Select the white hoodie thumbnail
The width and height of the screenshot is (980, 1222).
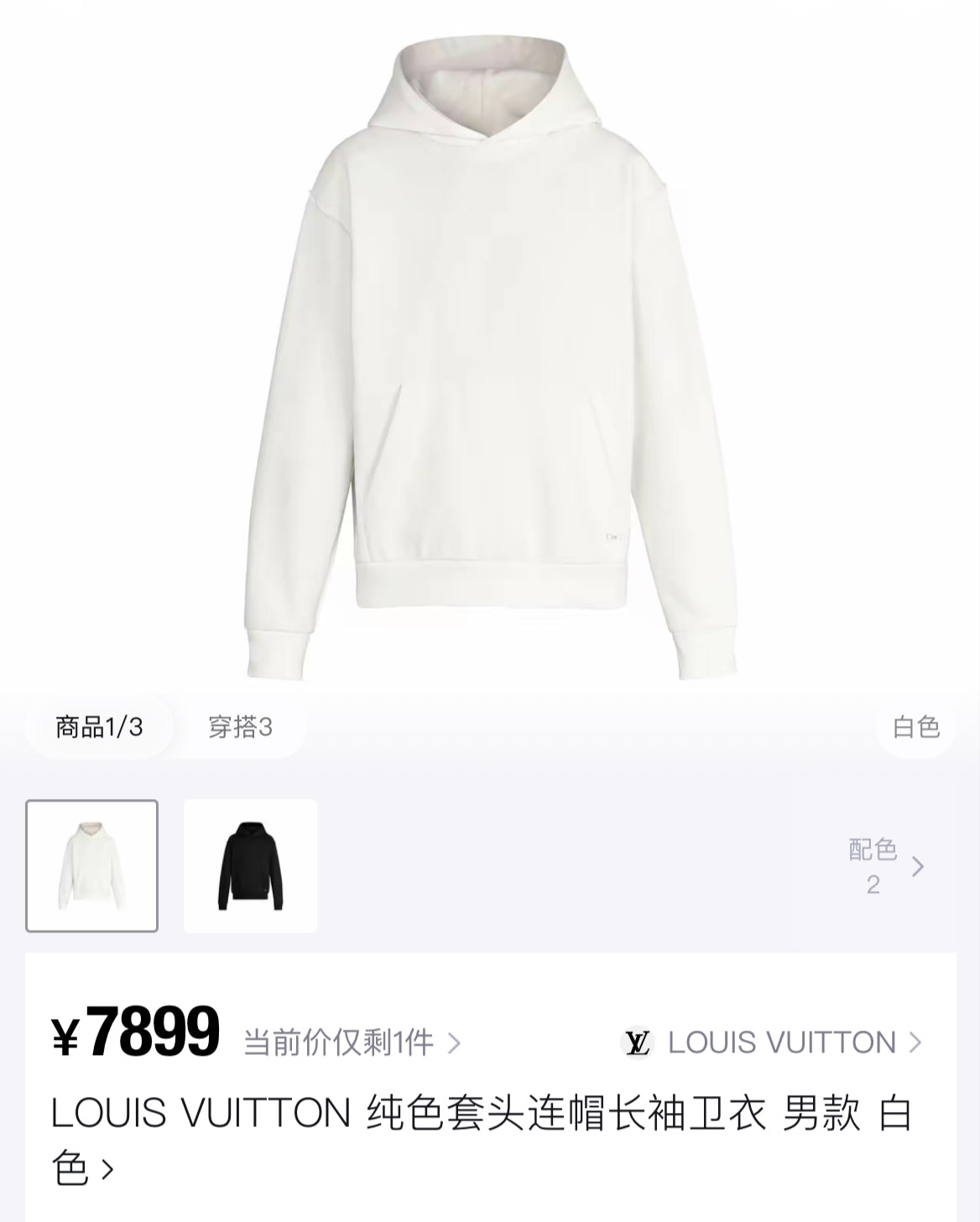coord(91,865)
